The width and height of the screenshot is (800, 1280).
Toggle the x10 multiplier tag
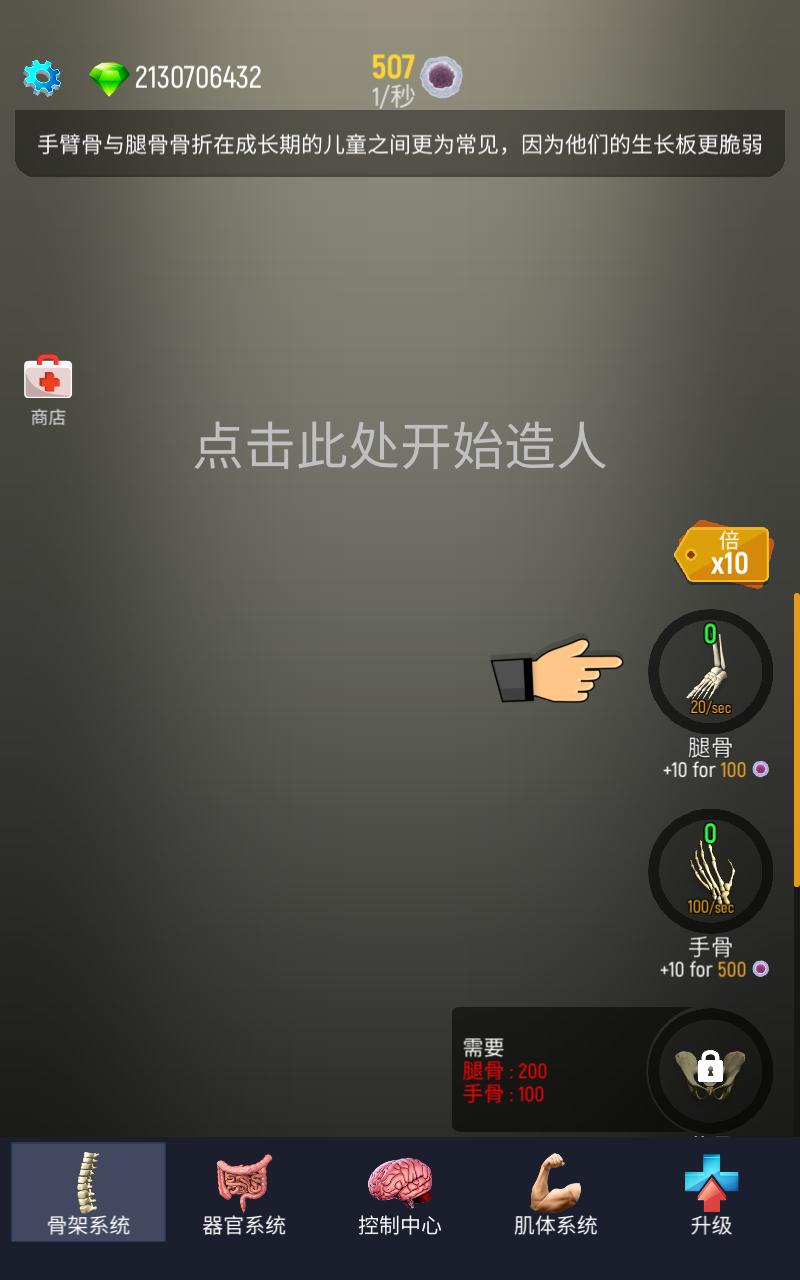click(723, 555)
